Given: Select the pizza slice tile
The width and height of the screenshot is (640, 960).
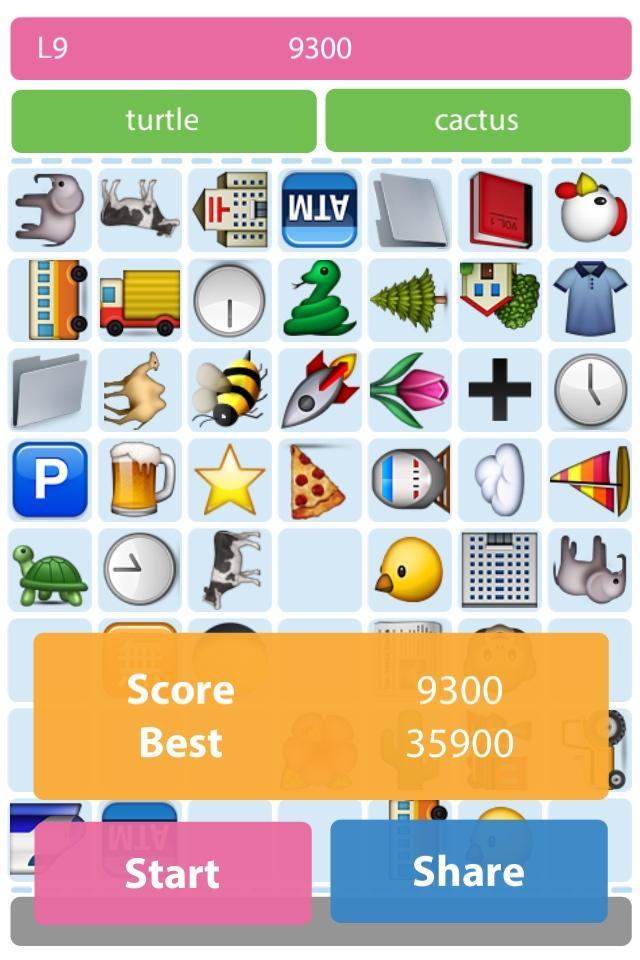Looking at the screenshot, I should coord(317,480).
